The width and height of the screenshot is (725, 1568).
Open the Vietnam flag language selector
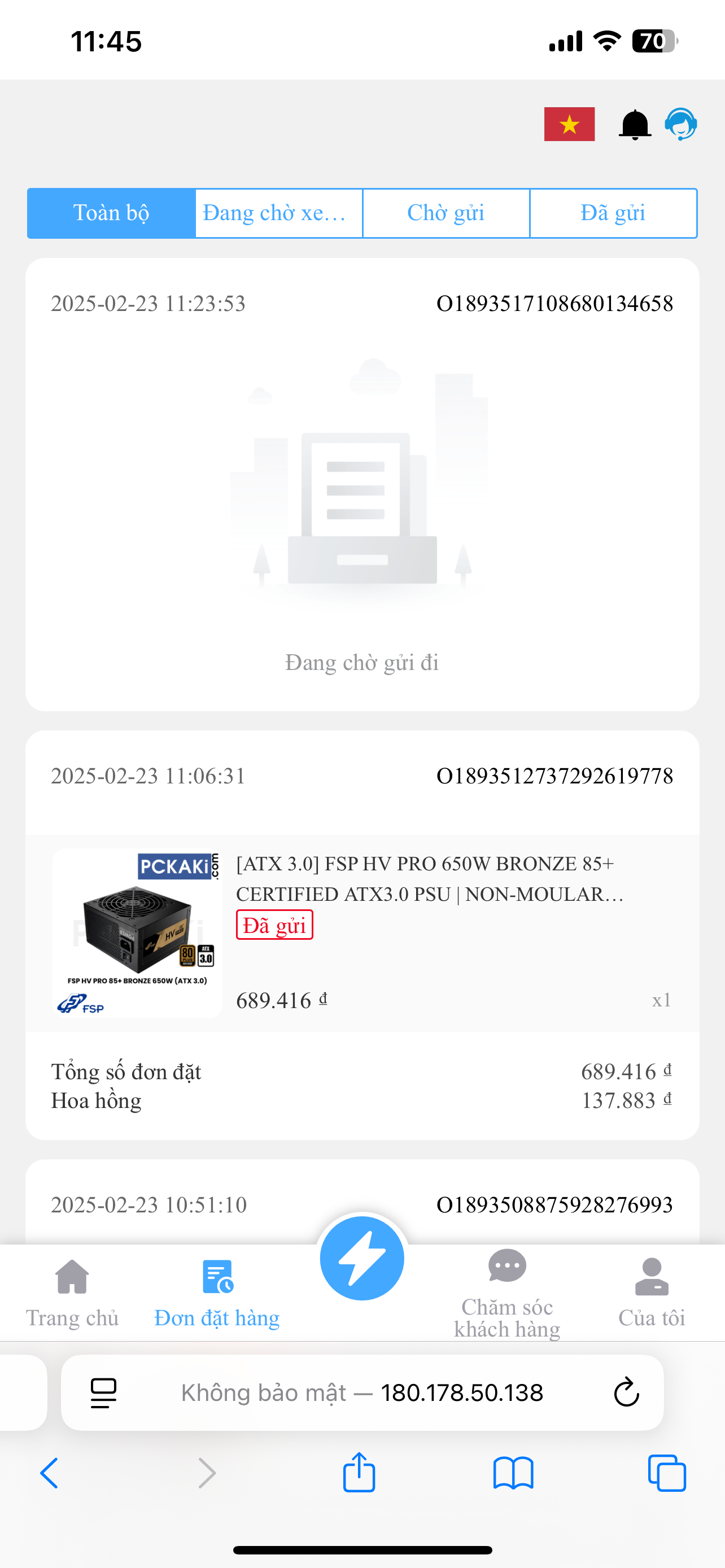[569, 124]
